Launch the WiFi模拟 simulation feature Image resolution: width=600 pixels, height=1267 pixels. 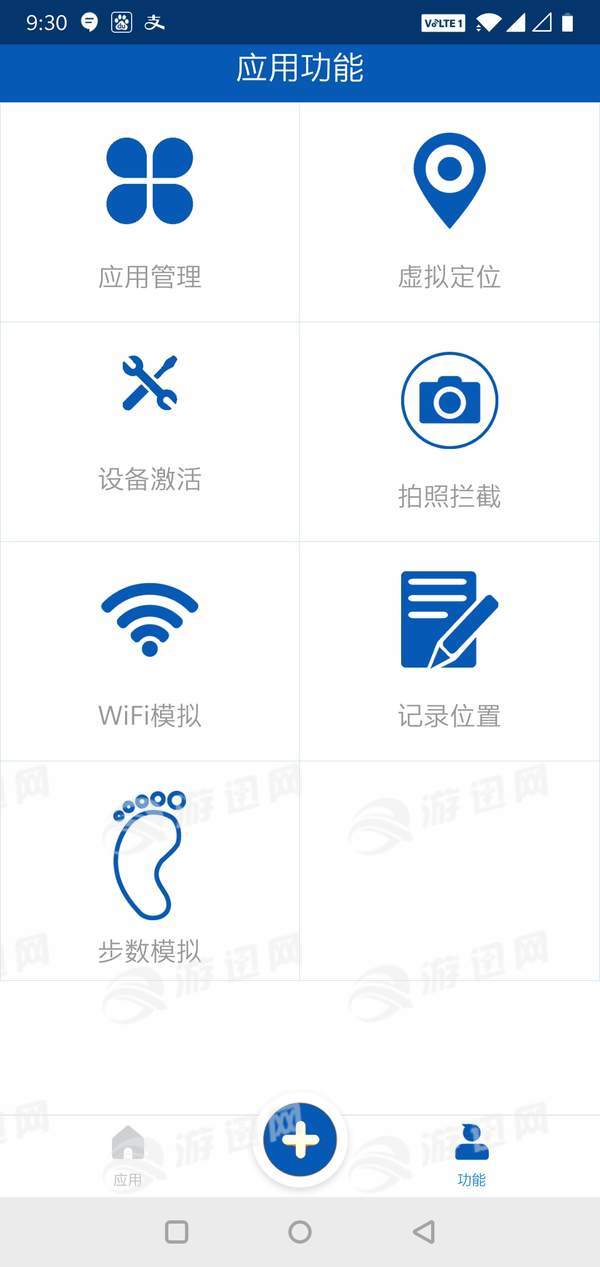150,650
